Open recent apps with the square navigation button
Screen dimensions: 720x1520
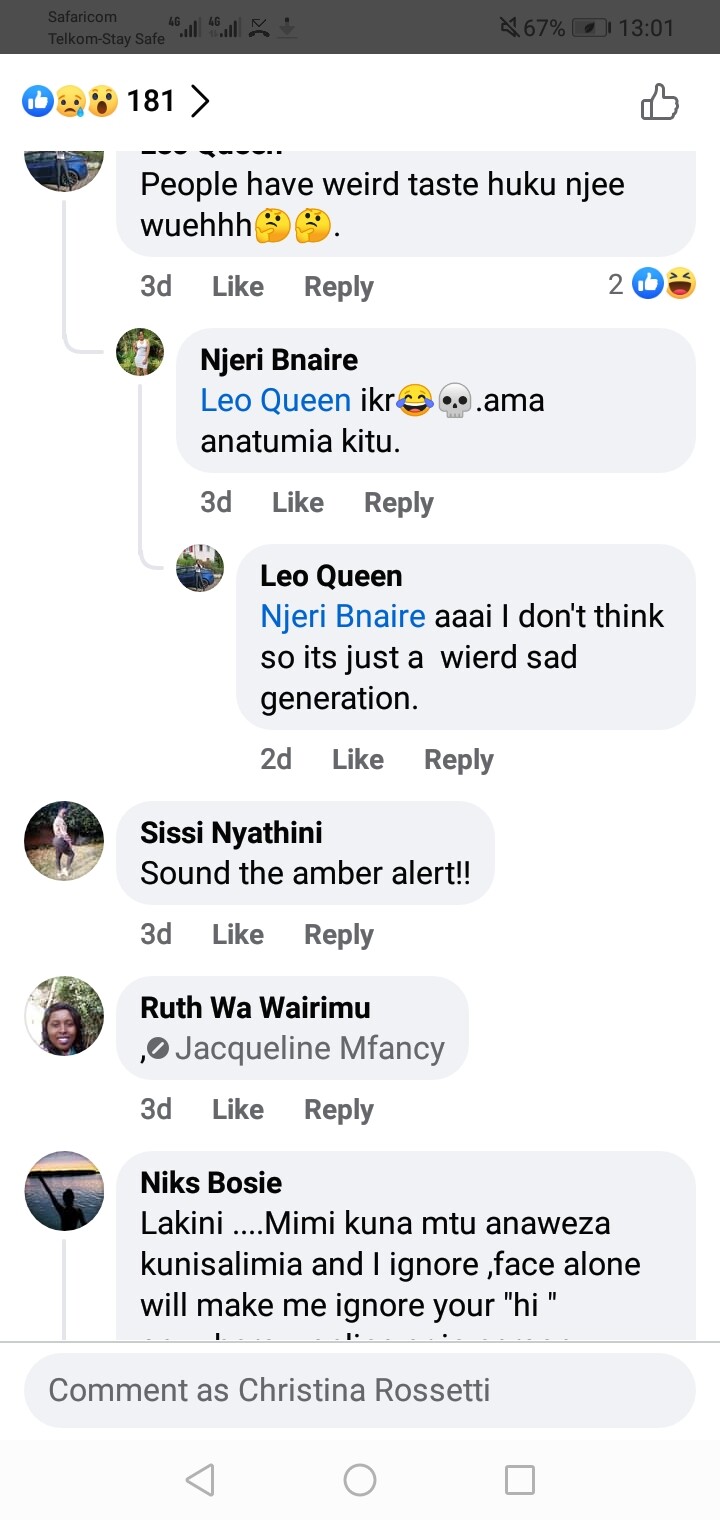[519, 1479]
